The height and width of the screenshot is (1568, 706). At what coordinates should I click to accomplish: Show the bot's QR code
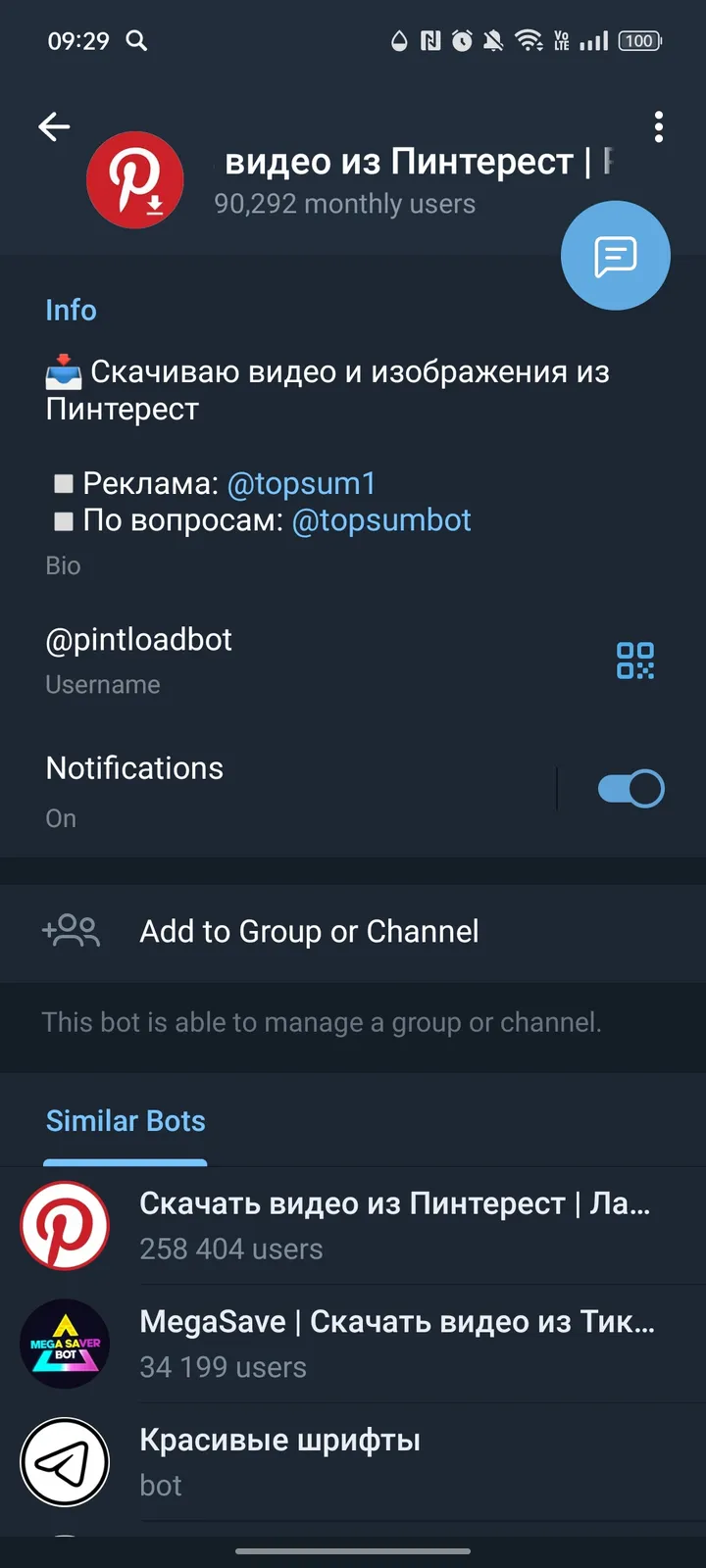tap(635, 661)
